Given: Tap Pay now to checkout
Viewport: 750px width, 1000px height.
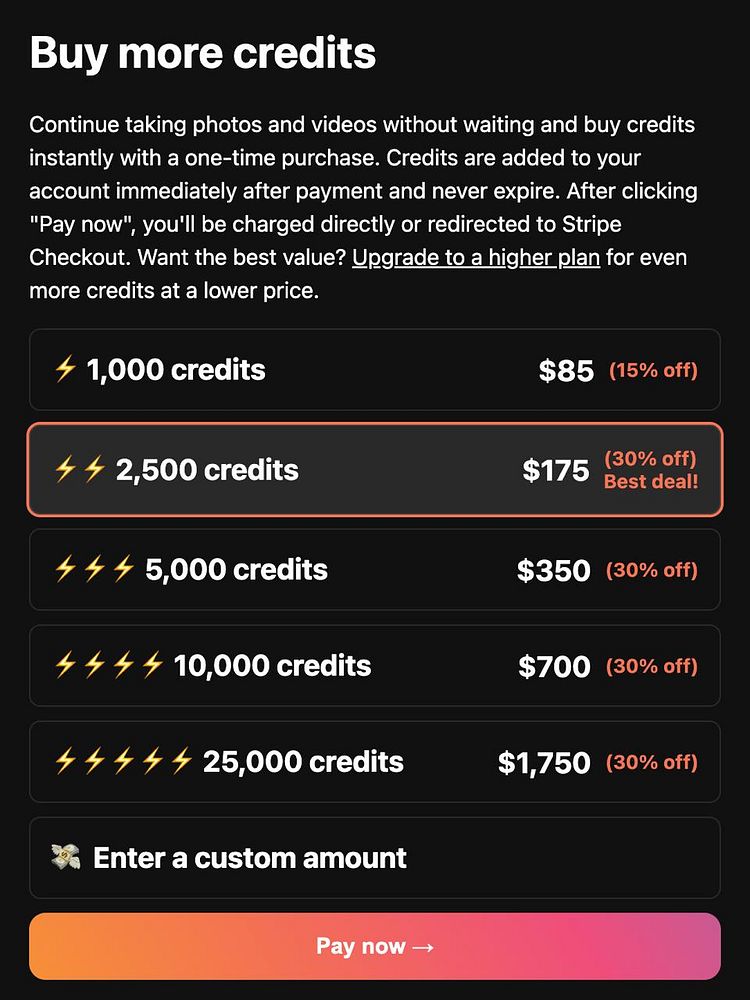Looking at the screenshot, I should [x=374, y=946].
